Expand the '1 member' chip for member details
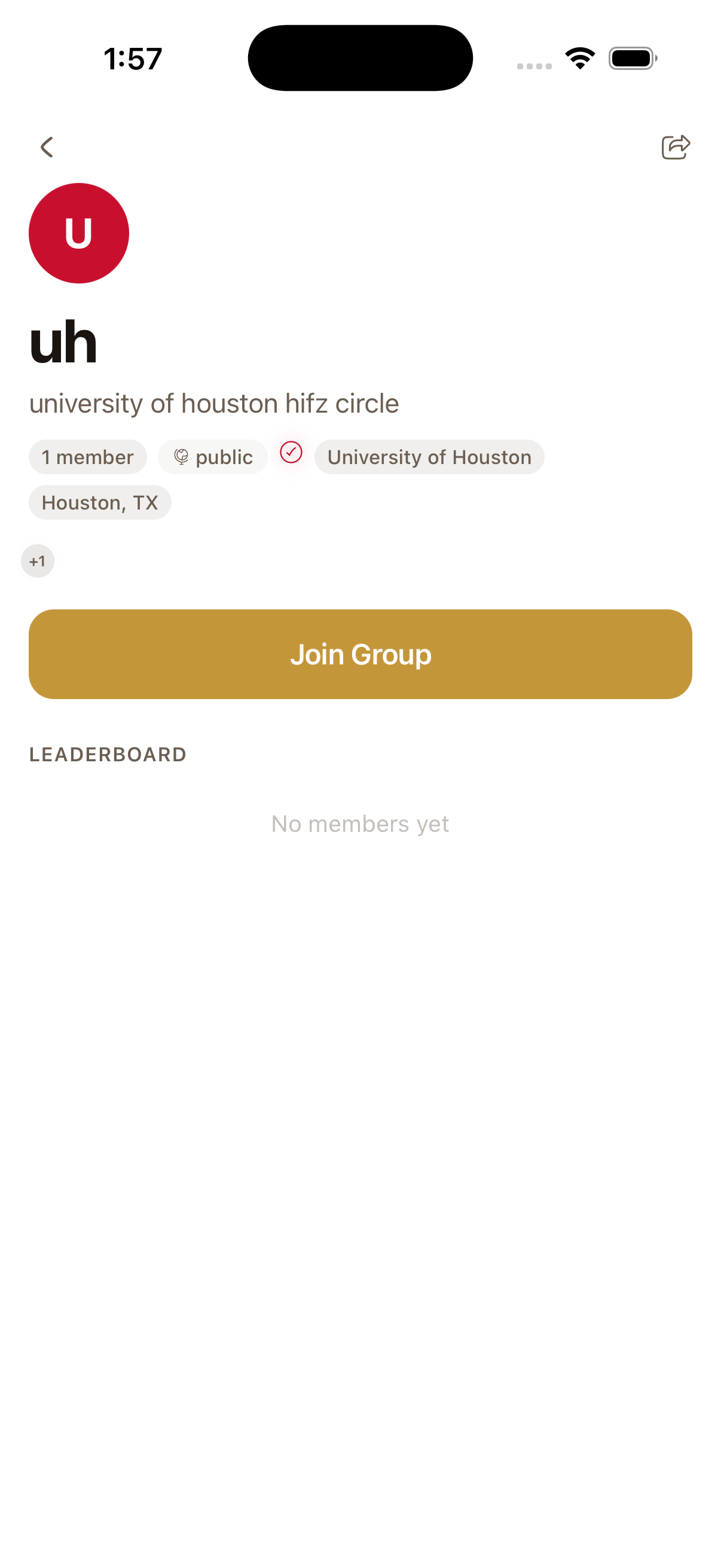Image resolution: width=721 pixels, height=1568 pixels. (x=88, y=456)
